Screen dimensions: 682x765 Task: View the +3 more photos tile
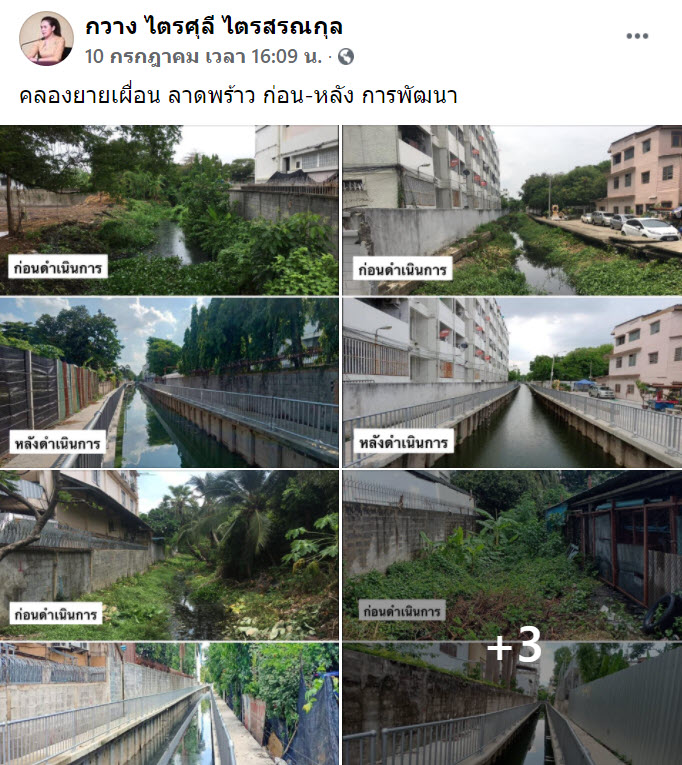pos(512,703)
